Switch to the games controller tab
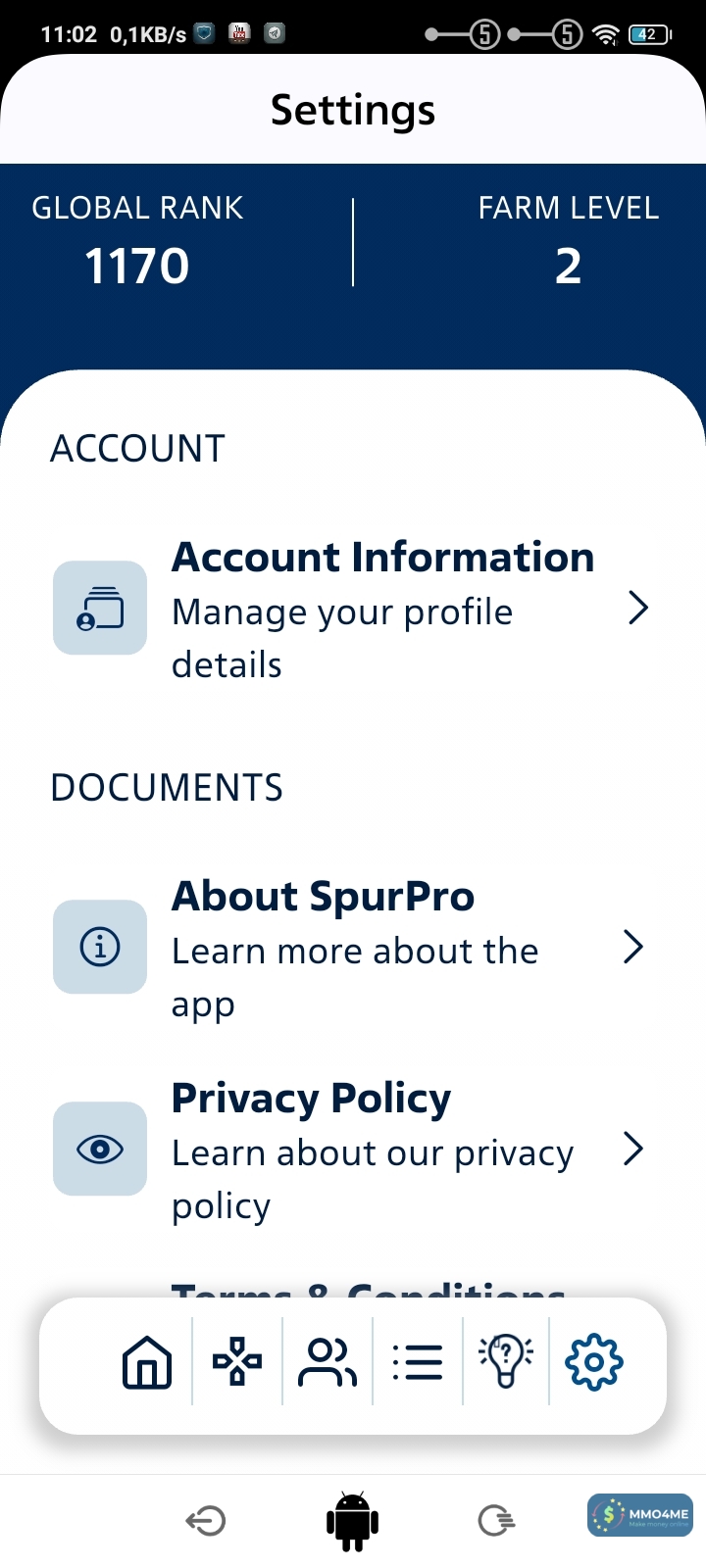 pyautogui.click(x=237, y=1362)
